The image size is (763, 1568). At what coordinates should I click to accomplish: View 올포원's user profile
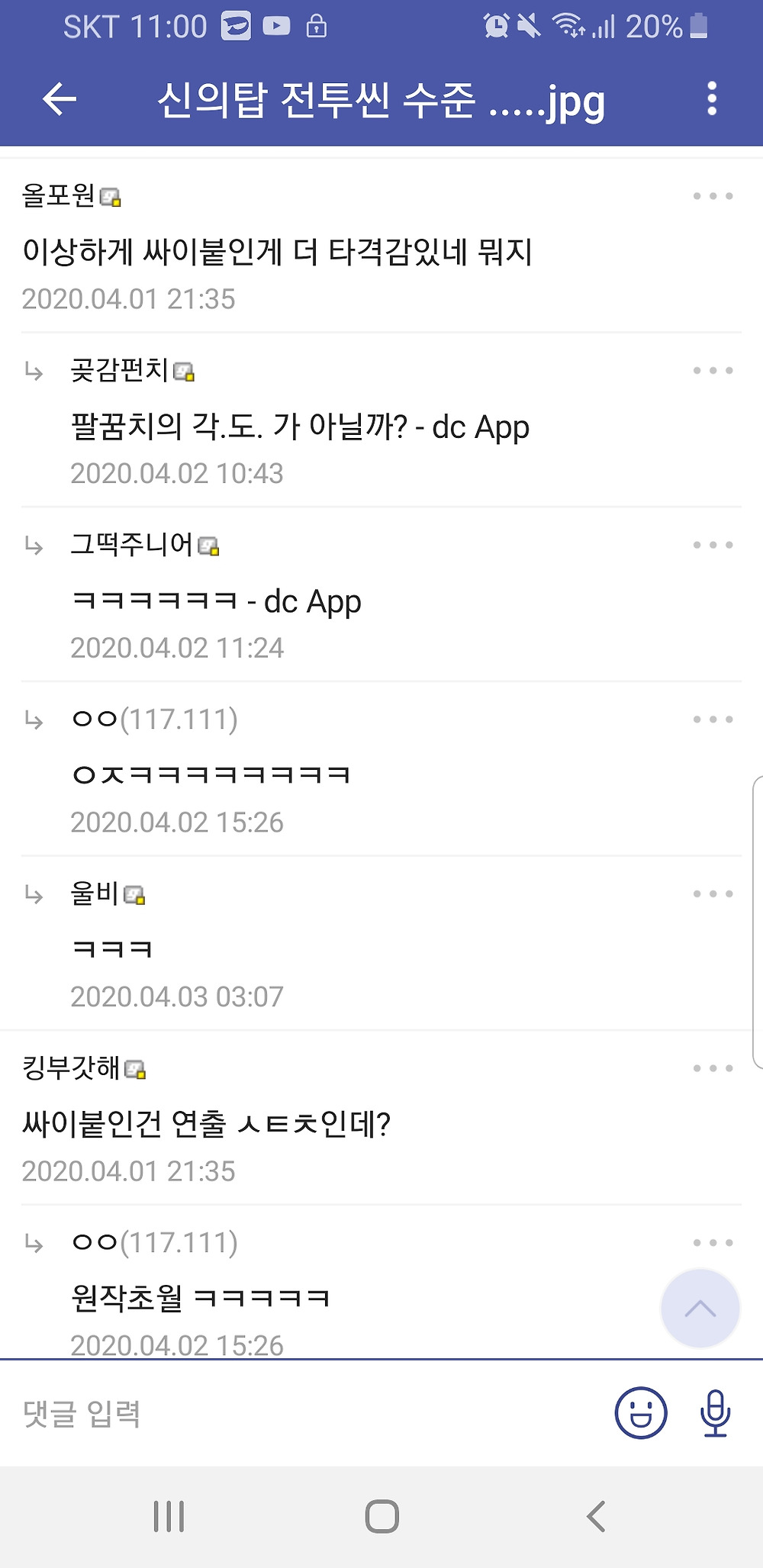click(x=60, y=195)
